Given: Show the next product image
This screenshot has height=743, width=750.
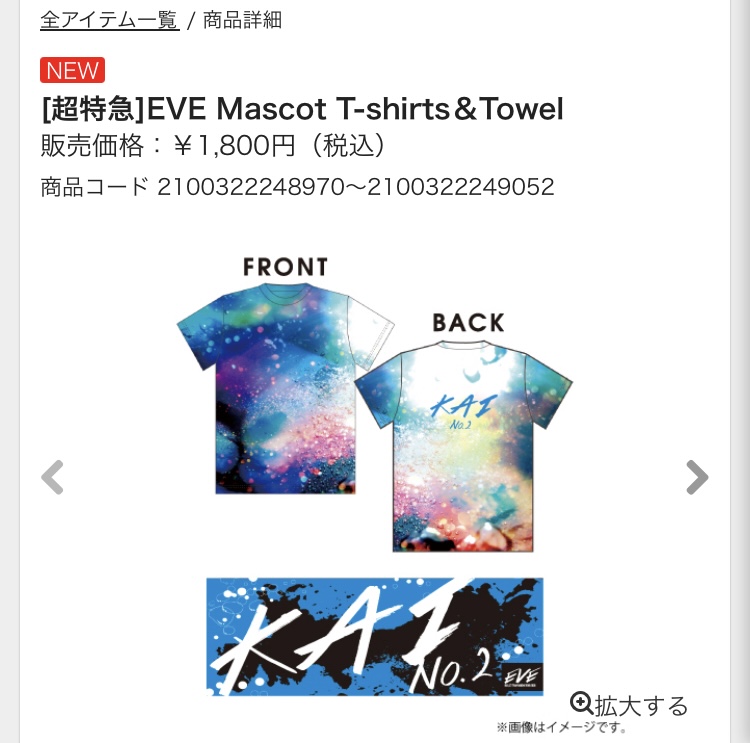Looking at the screenshot, I should (x=697, y=478).
